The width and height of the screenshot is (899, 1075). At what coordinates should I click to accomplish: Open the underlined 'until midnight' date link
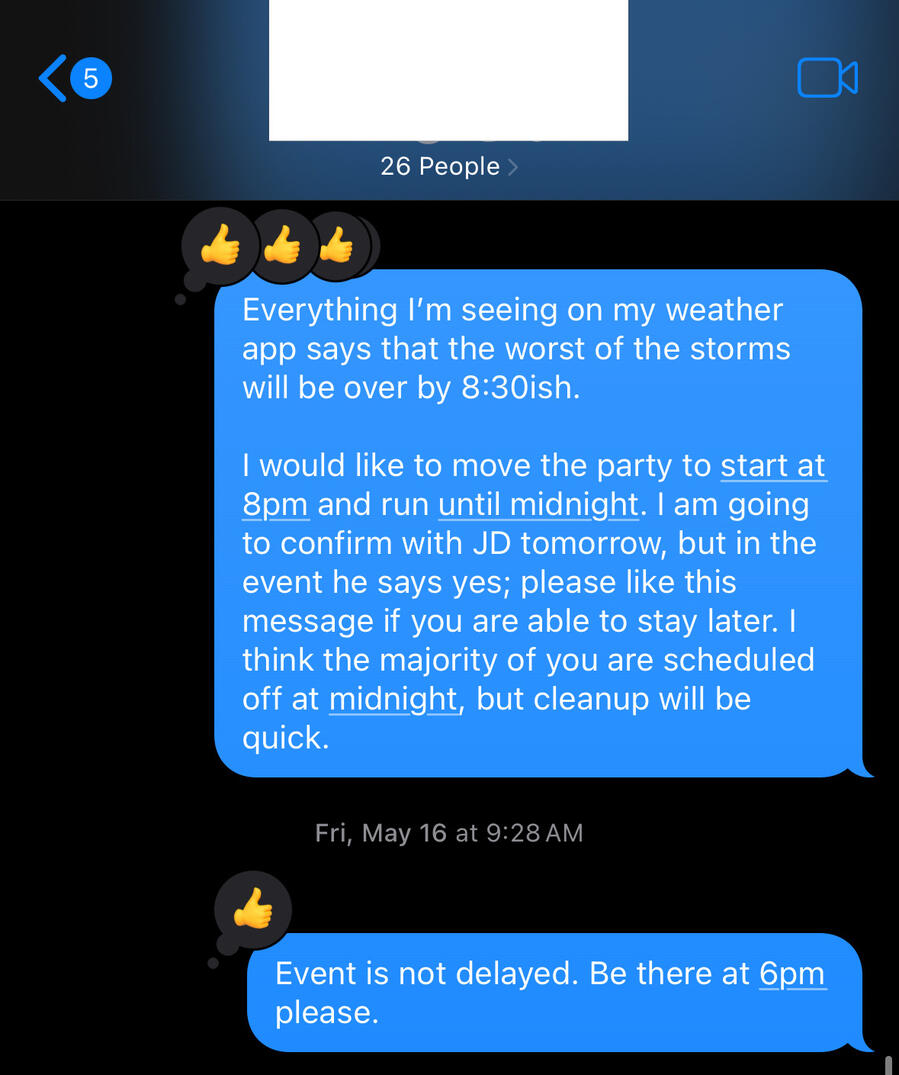[538, 505]
